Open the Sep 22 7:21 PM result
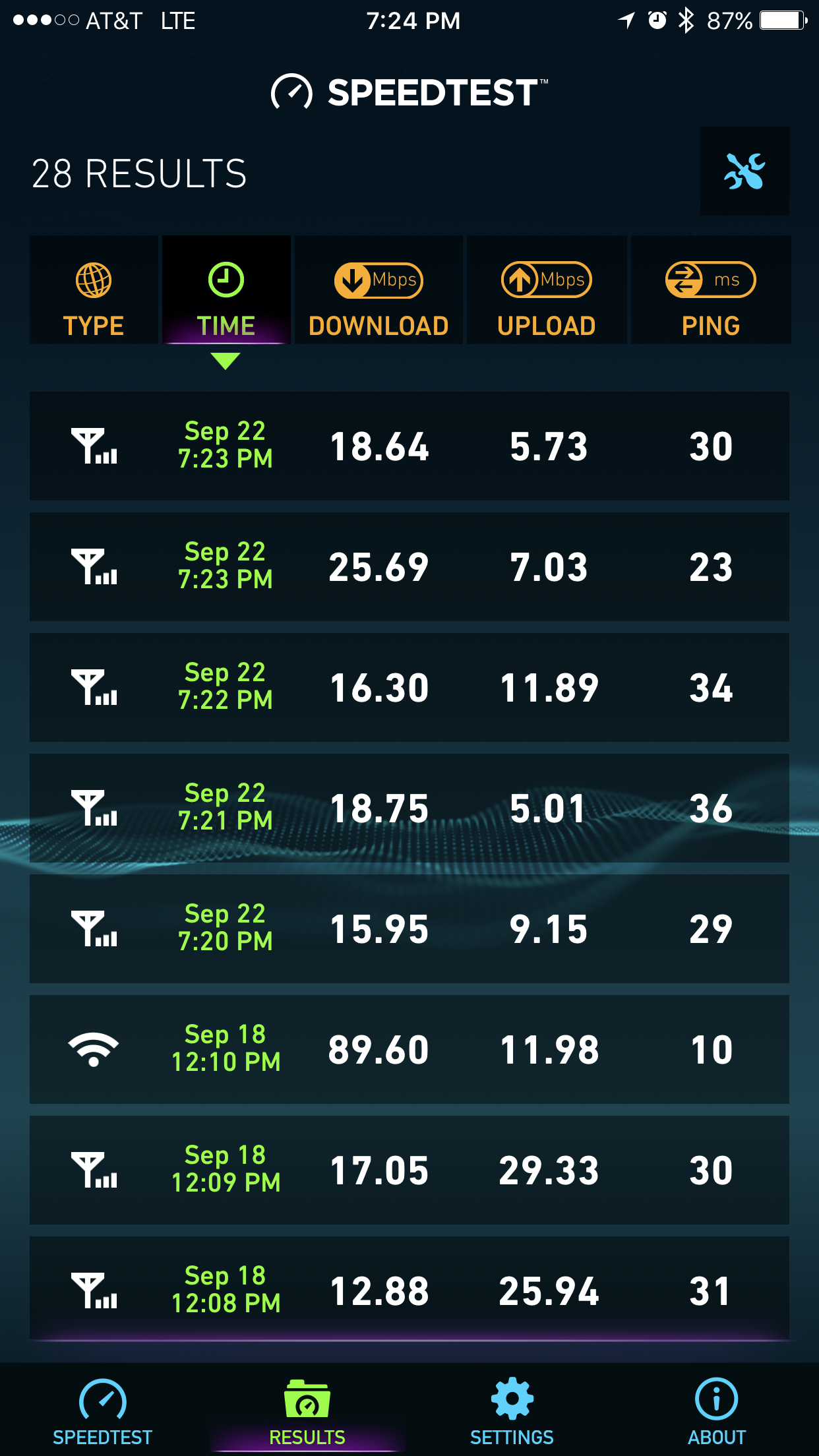Screen dimensions: 819x1456 (409, 808)
